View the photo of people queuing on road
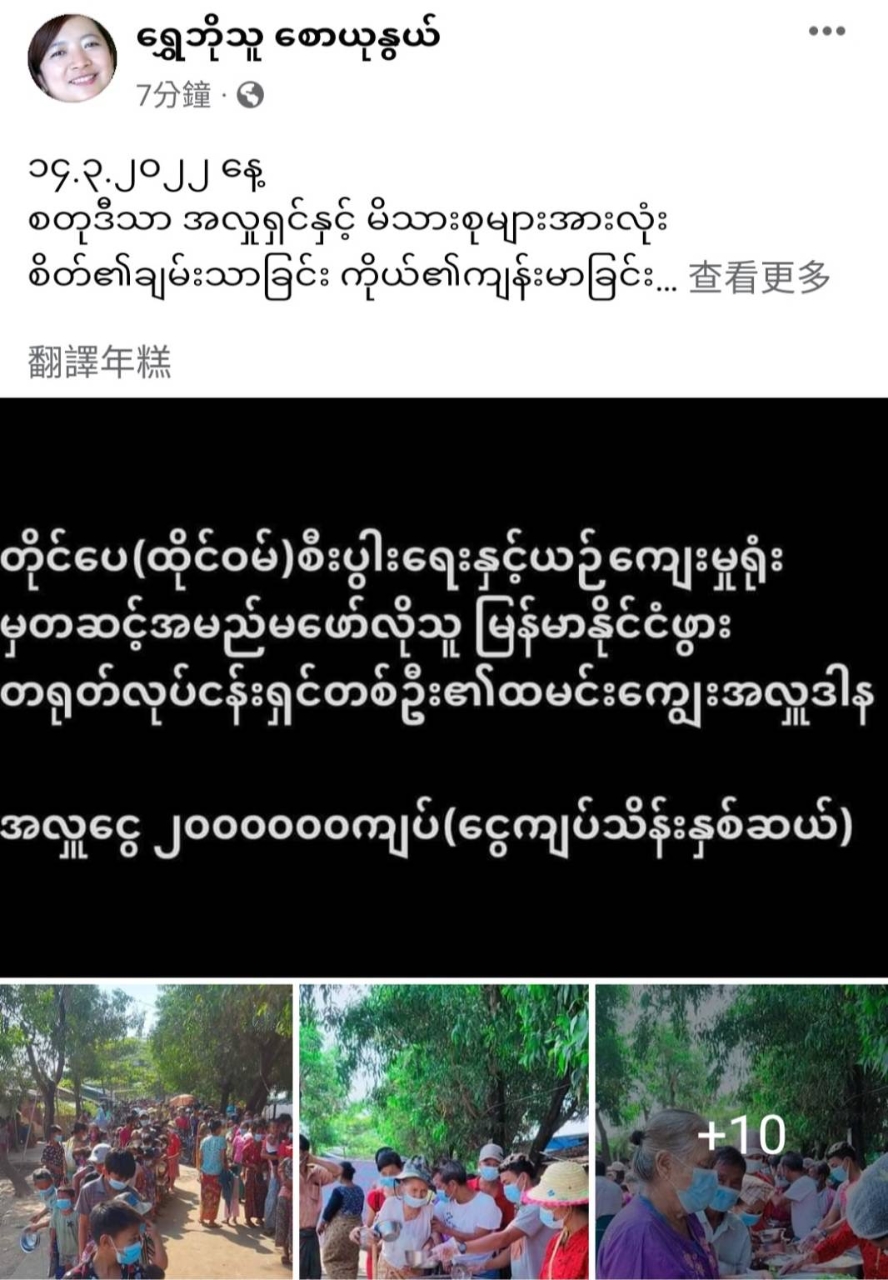Screen dimensions: 888x1280 [146, 1132]
